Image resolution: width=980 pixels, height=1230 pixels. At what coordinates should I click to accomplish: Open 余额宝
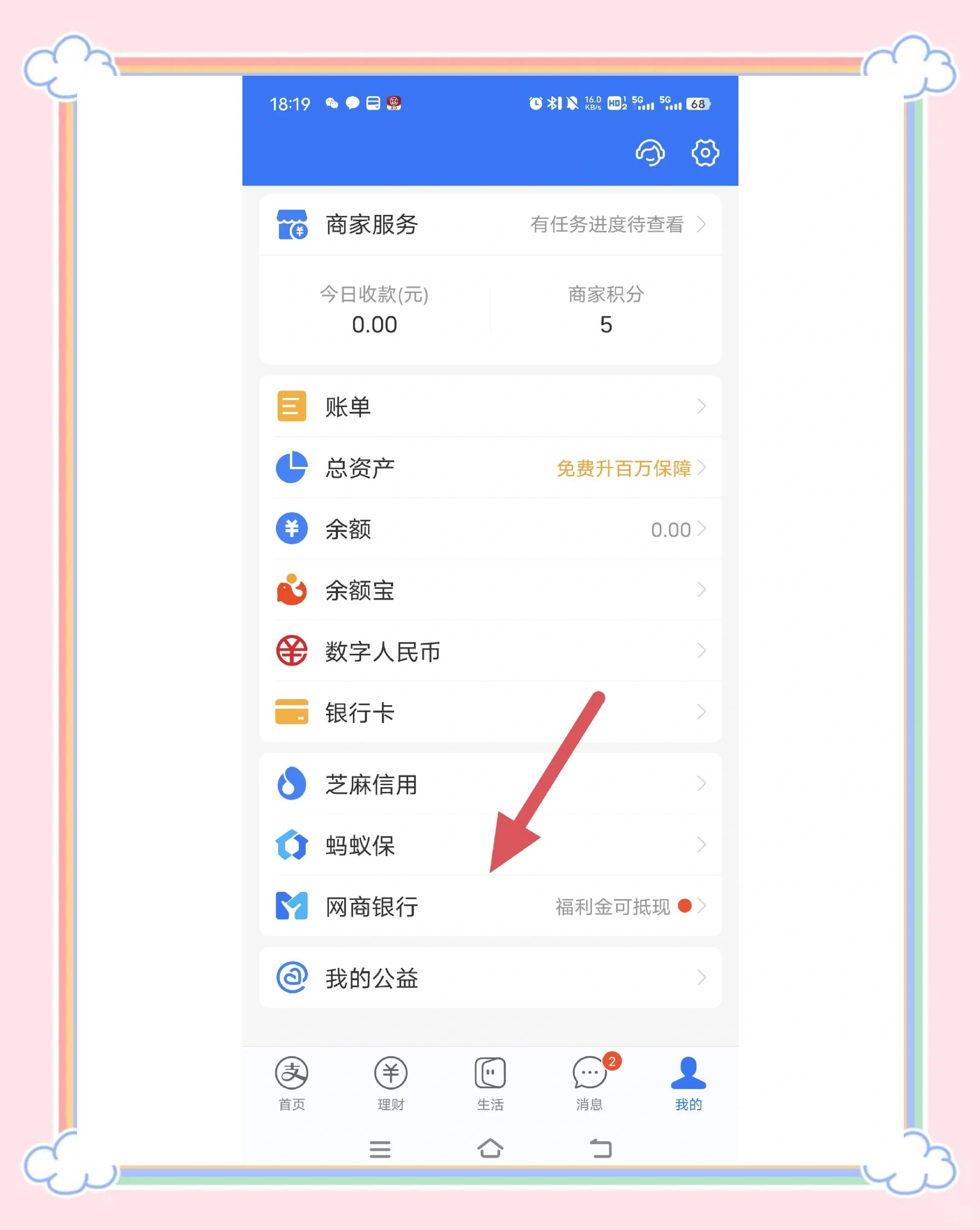click(490, 590)
